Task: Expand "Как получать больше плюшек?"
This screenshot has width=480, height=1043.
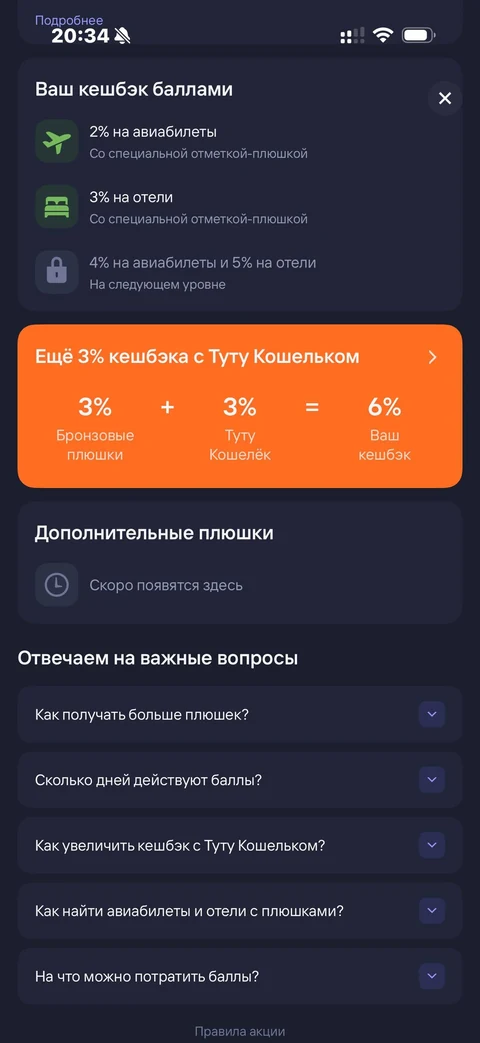Action: [239, 714]
